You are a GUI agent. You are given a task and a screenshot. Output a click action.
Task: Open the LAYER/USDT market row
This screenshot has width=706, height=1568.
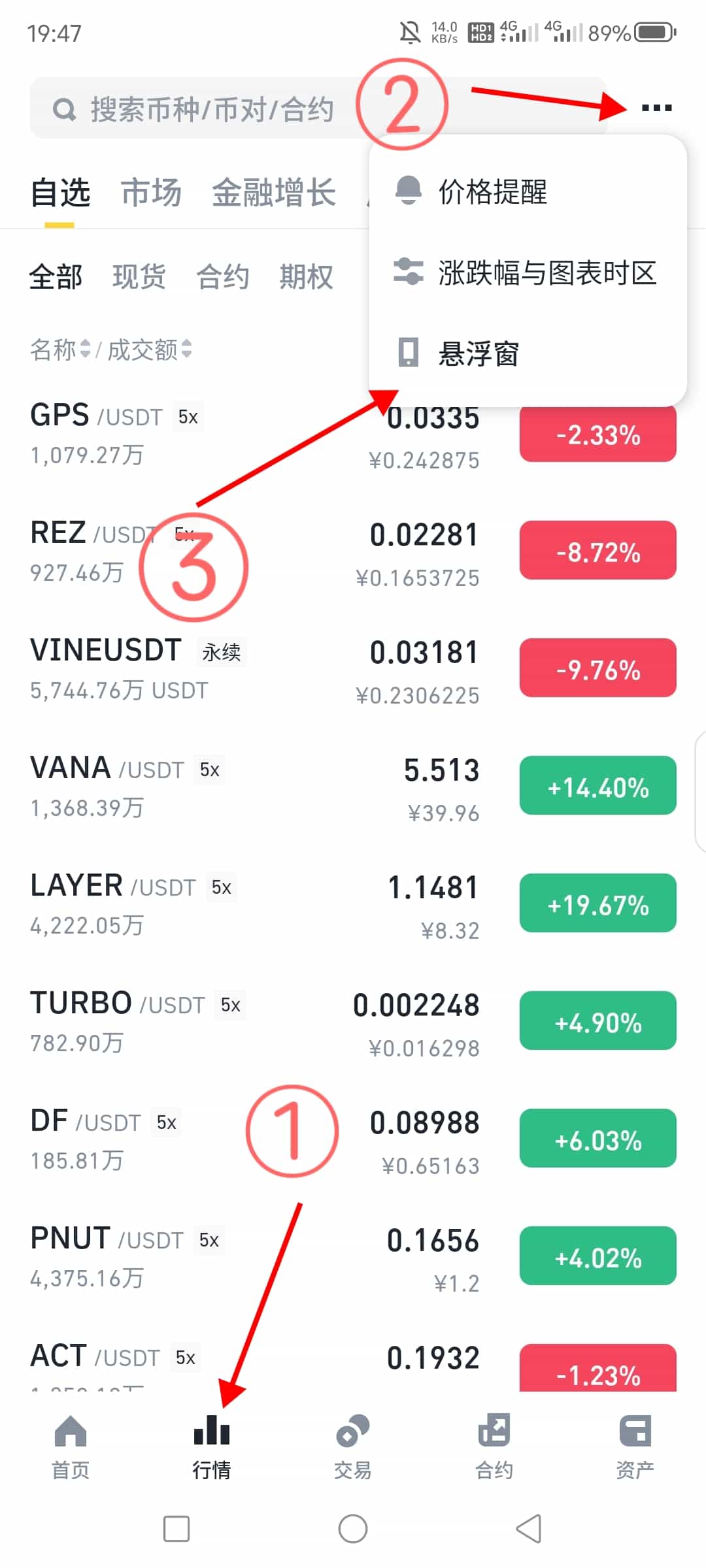196,905
